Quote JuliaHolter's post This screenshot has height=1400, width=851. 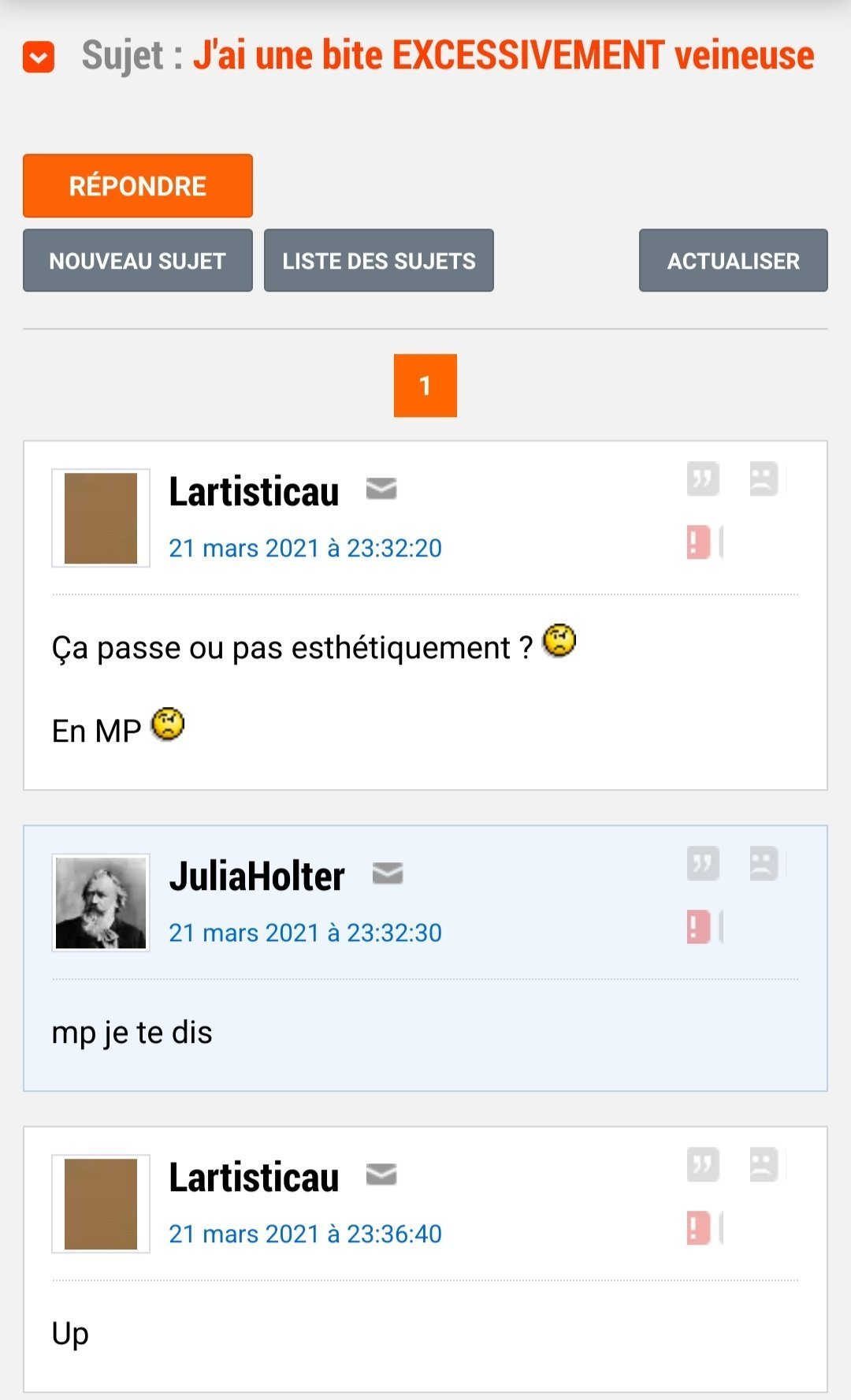coord(703,863)
